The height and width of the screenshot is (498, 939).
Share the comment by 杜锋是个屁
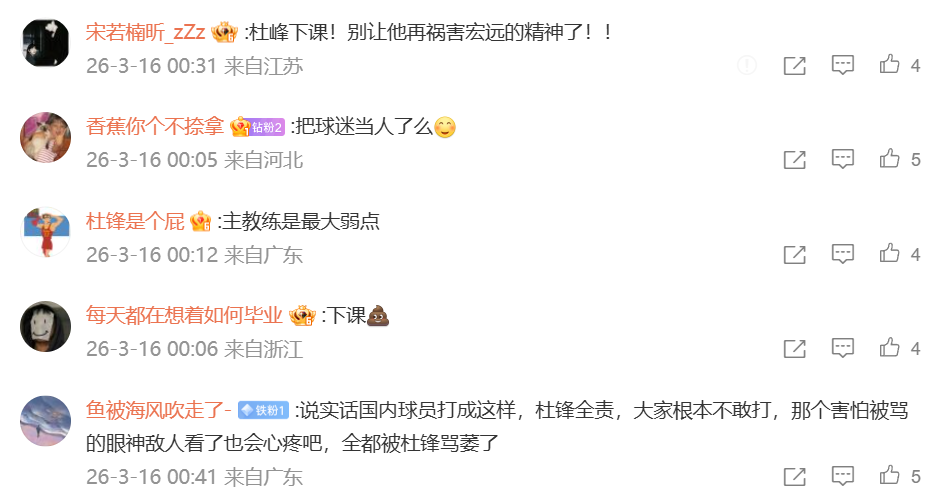tap(794, 255)
